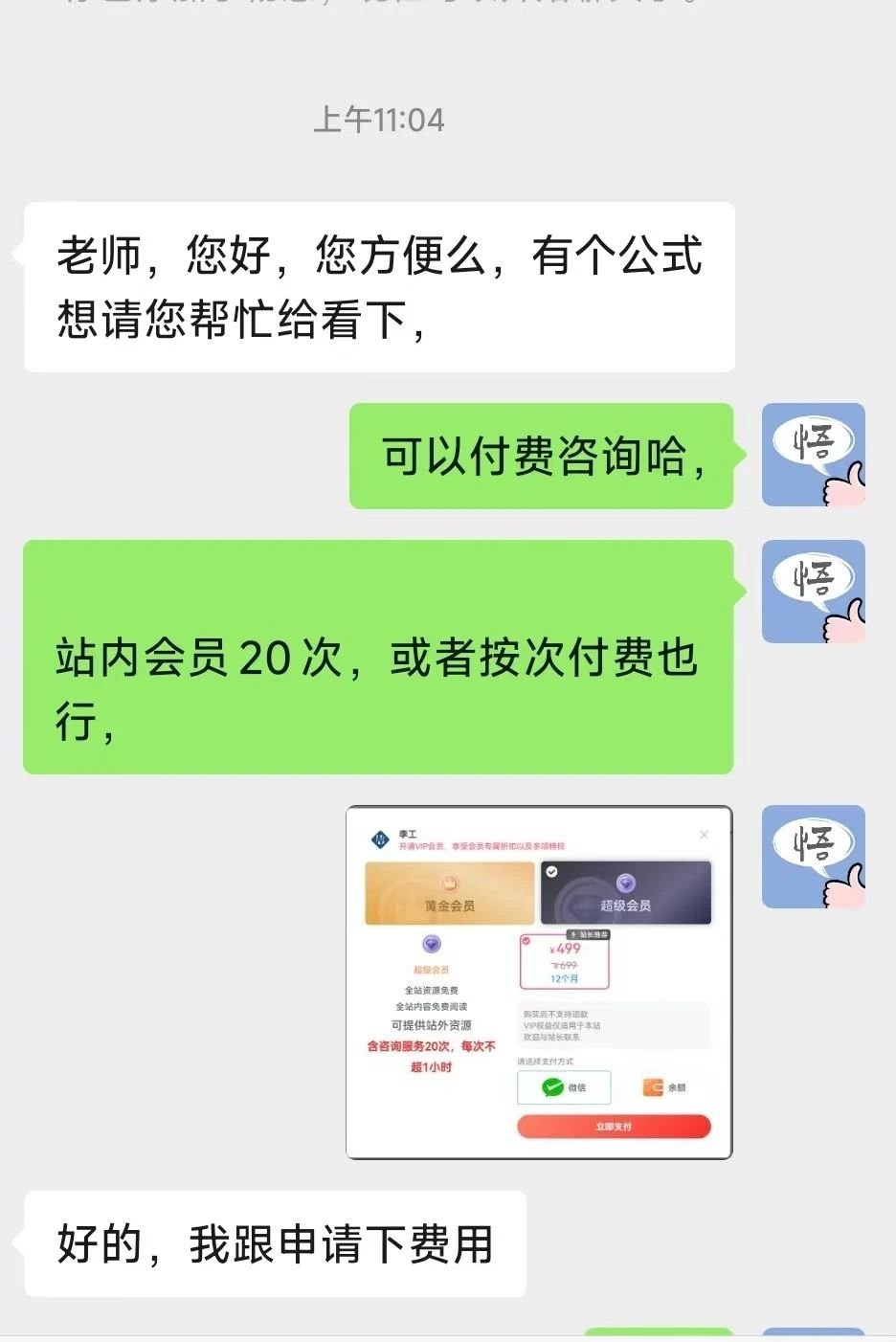The width and height of the screenshot is (896, 1342).
Task: Tap avatar next to the image message
Action: (813, 857)
